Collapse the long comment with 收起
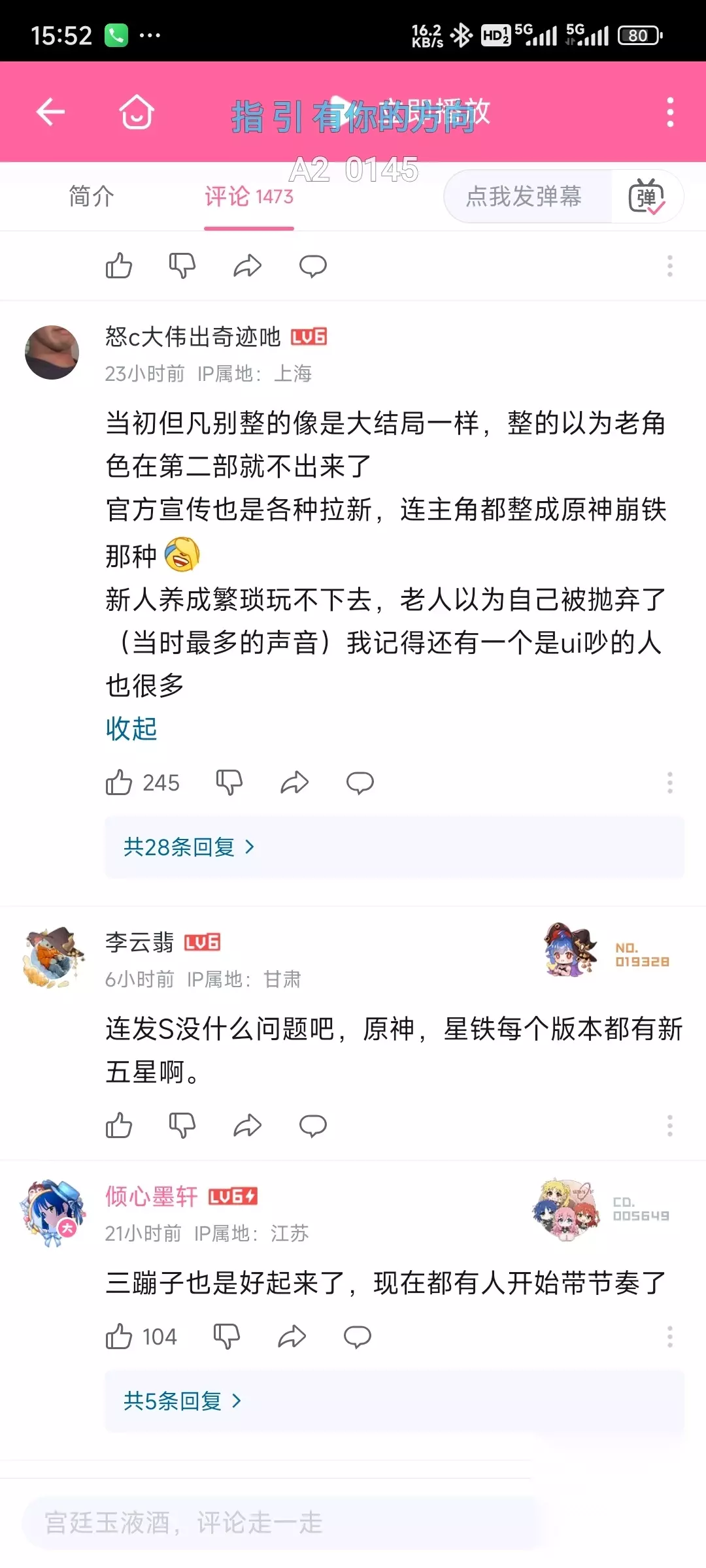 [x=131, y=728]
